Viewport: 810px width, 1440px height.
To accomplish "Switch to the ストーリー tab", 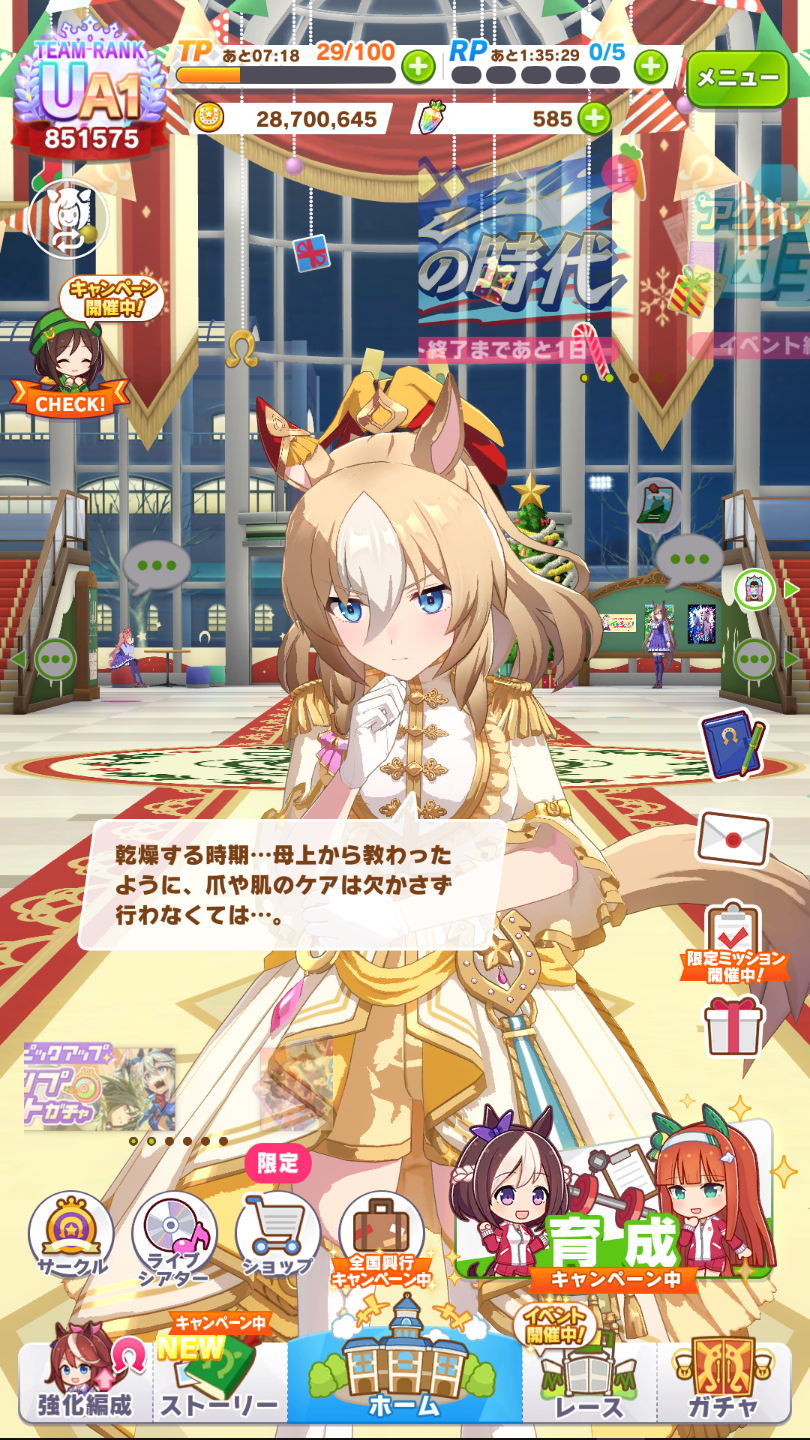I will pos(220,1382).
